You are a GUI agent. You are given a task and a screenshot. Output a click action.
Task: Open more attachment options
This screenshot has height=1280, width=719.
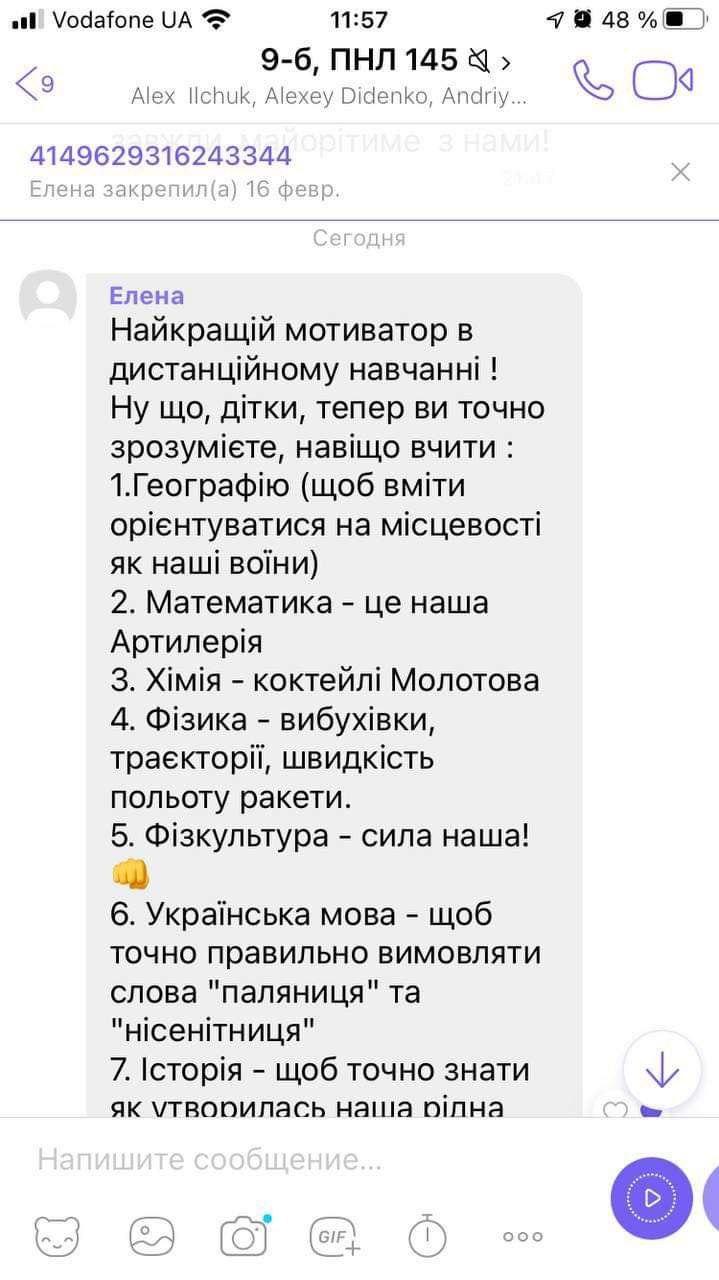[522, 1237]
